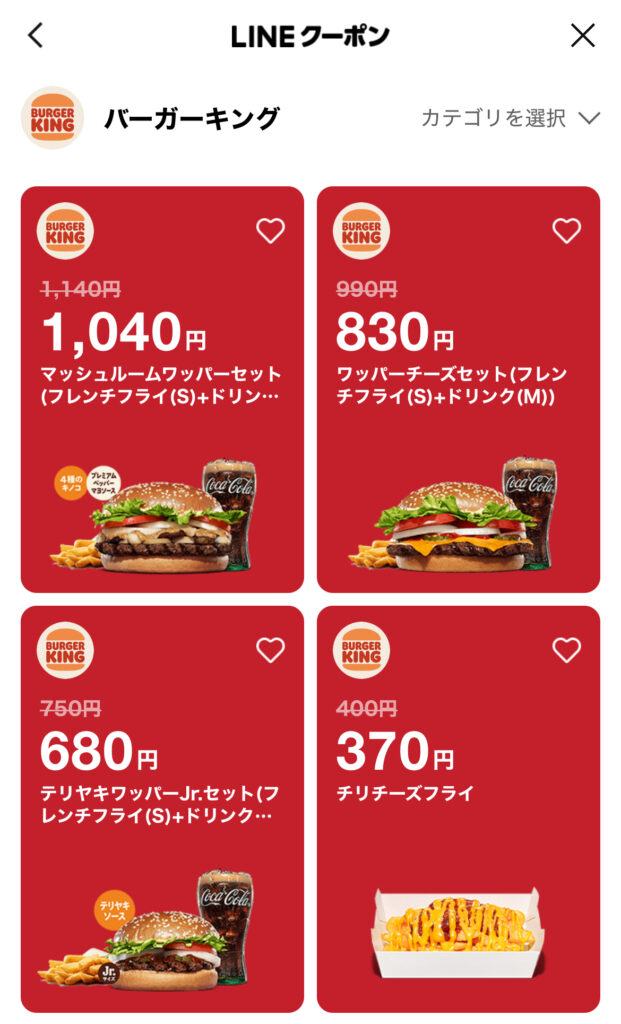Image resolution: width=621 pixels, height=1024 pixels.
Task: Close the LINE coupon page
Action: [582, 36]
